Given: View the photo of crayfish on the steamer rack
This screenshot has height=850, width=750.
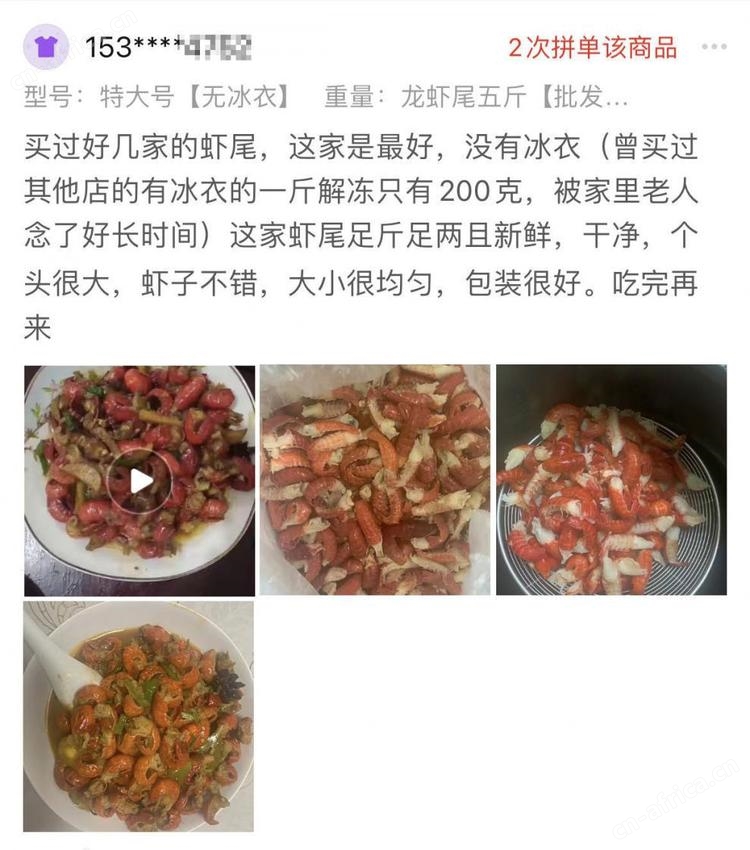Looking at the screenshot, I should (x=611, y=481).
